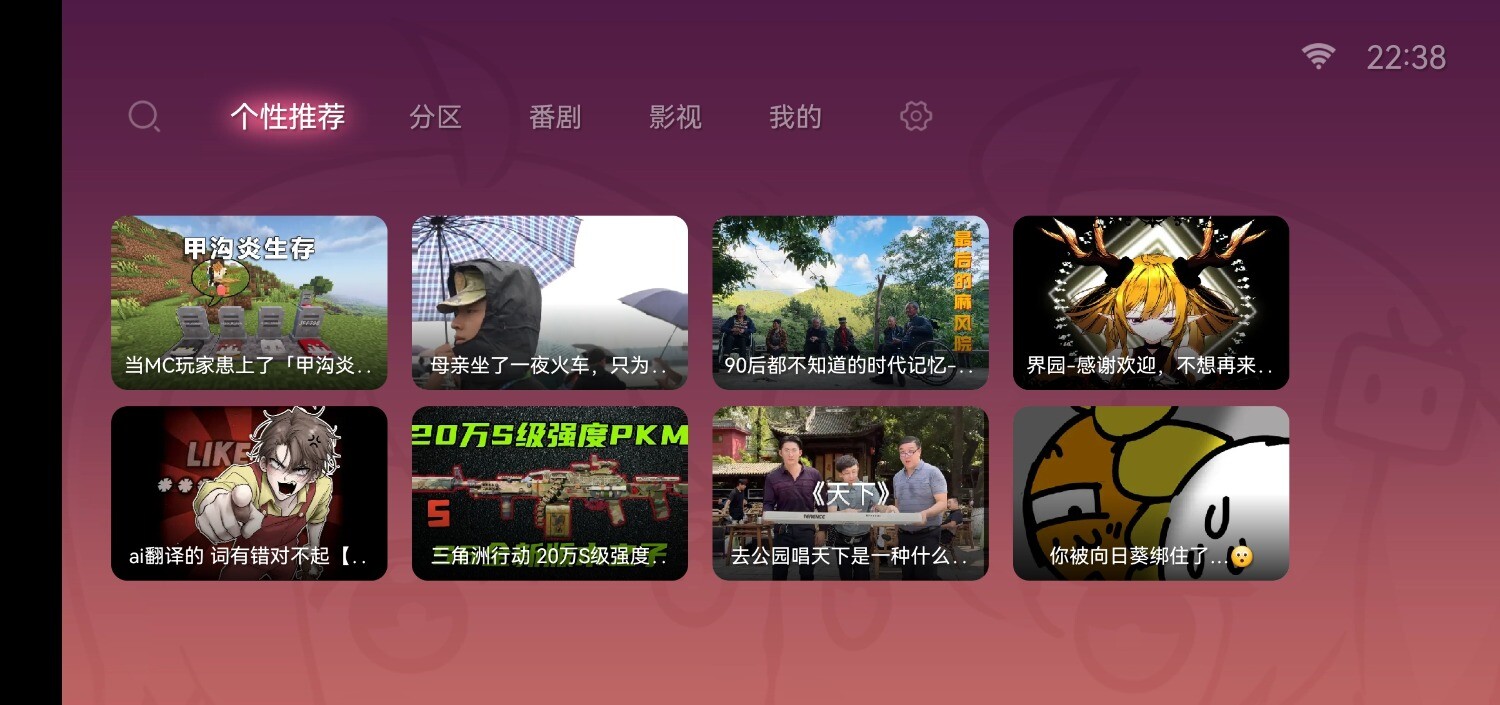The width and height of the screenshot is (1500, 705).
Task: Go to the 我的 tab
Action: click(x=795, y=117)
